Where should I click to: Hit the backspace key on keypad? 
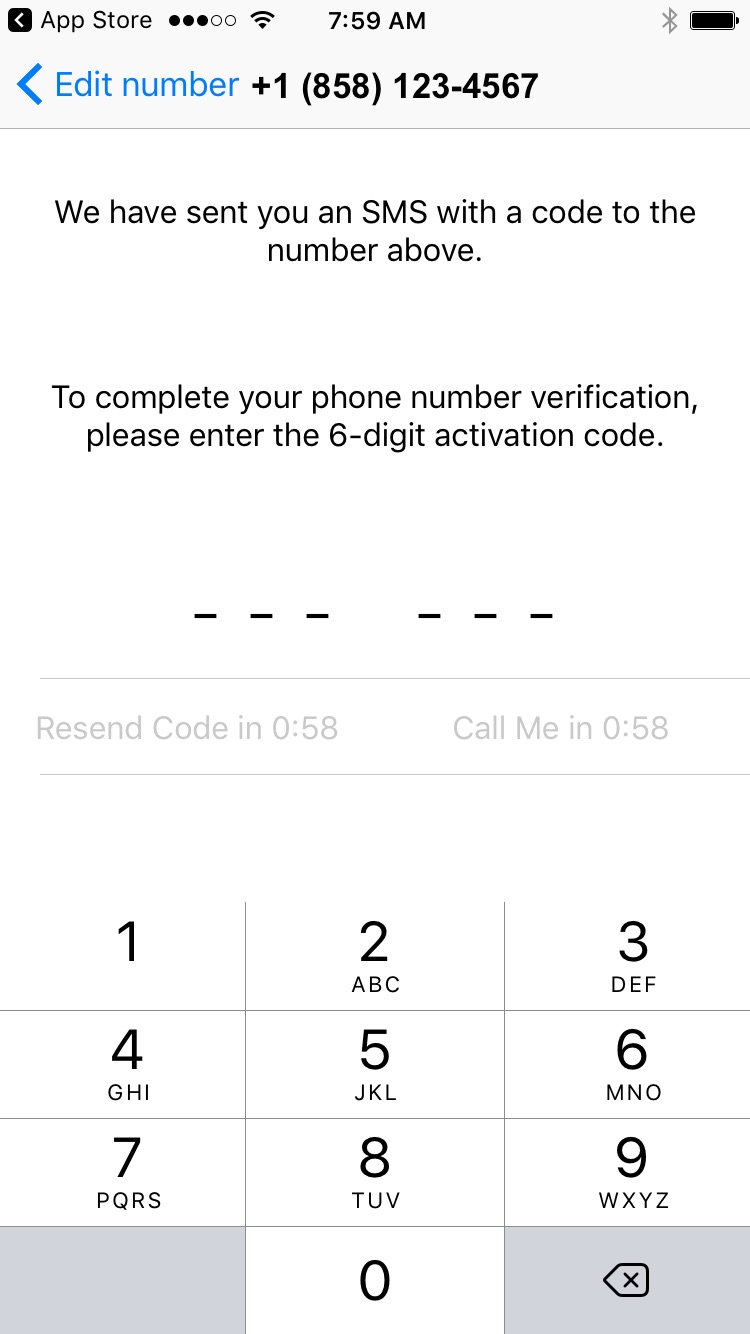coord(628,1280)
